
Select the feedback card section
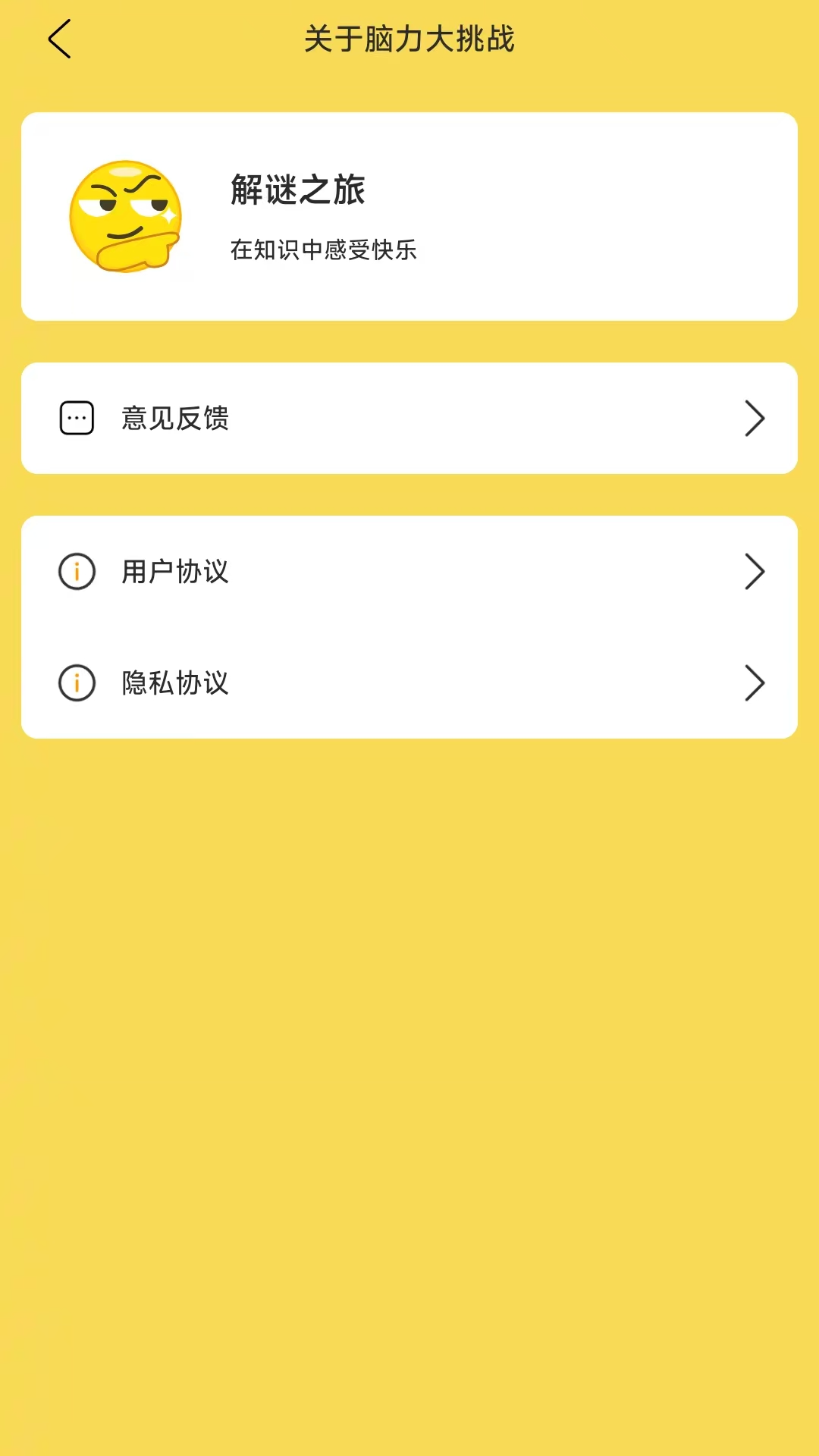(x=409, y=419)
